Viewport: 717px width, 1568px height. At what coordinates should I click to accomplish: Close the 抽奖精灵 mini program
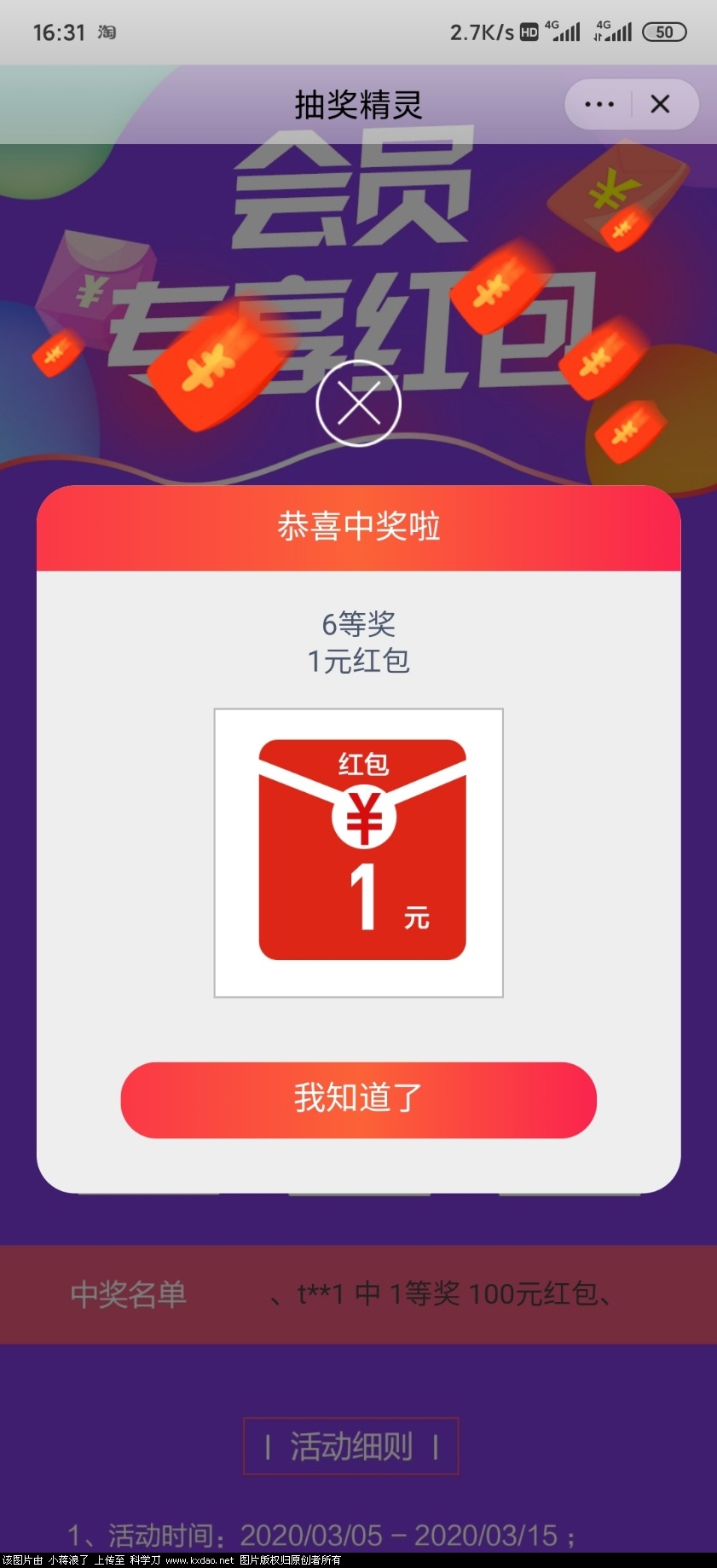(x=661, y=105)
